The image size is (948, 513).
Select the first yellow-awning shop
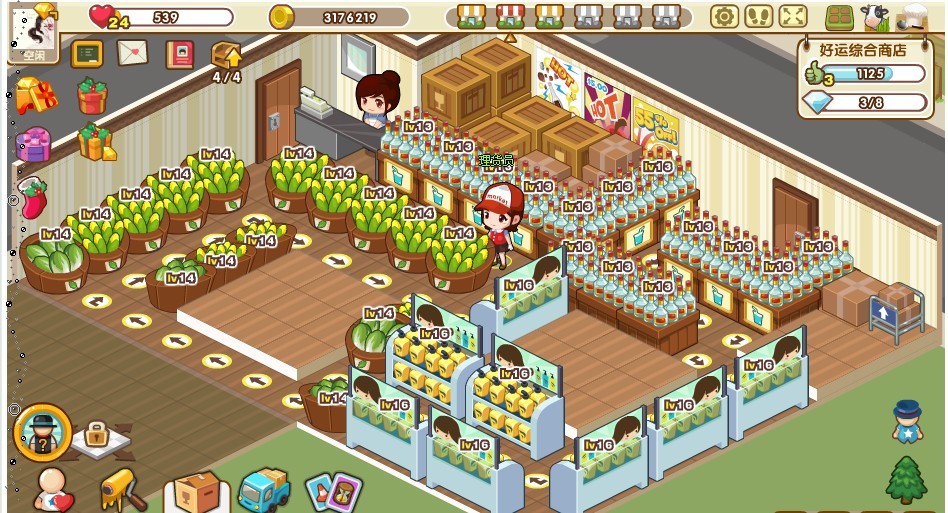tap(472, 16)
